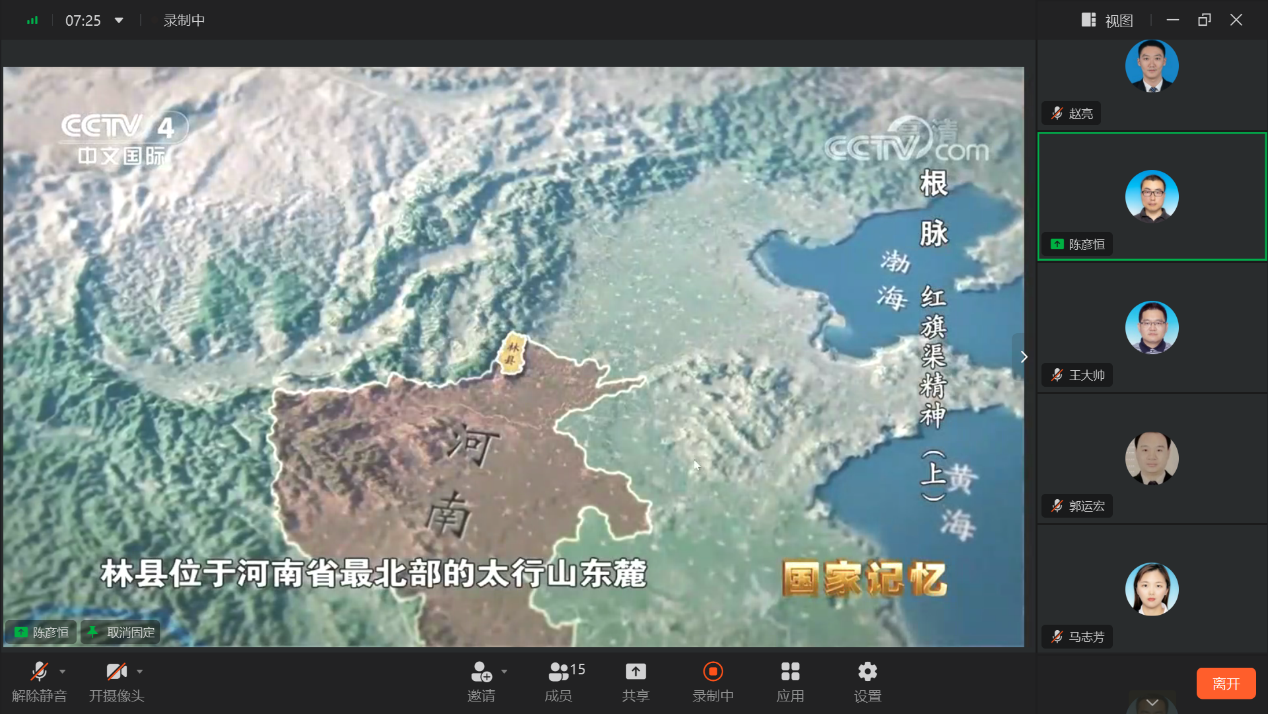The width and height of the screenshot is (1268, 714).
Task: Open the 邀请 invite button
Action: point(481,679)
